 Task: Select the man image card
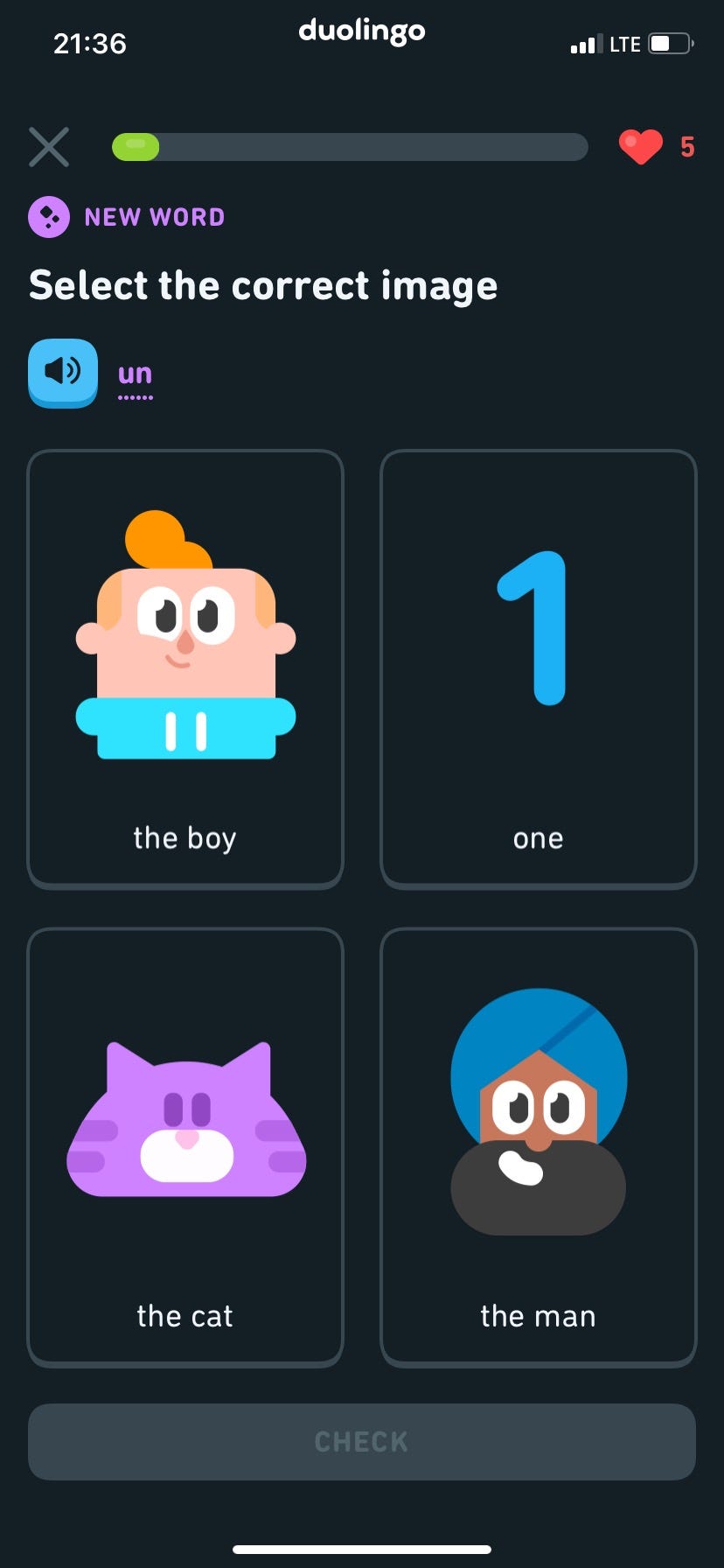(539, 1146)
